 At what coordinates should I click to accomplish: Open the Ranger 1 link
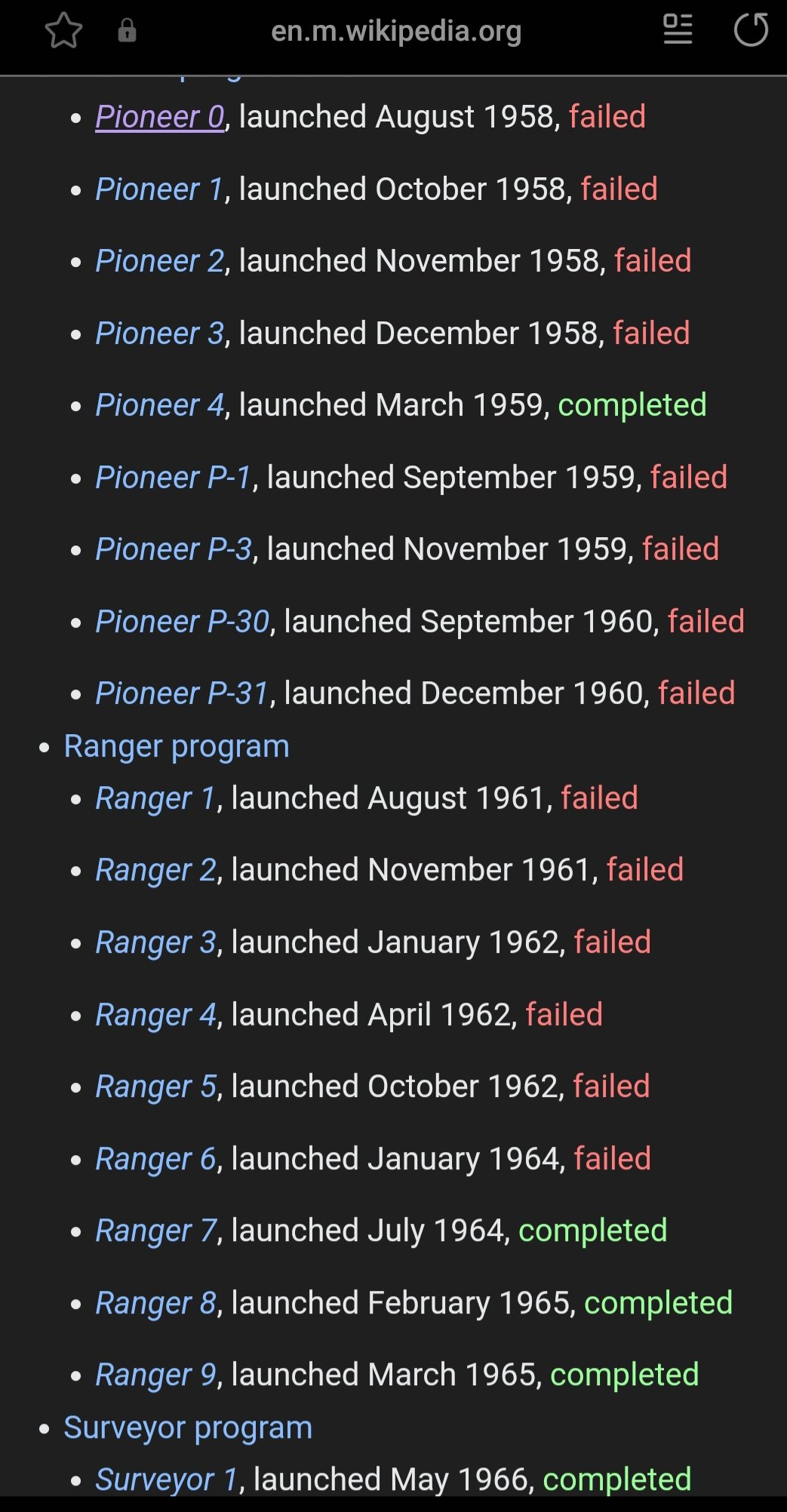tap(156, 798)
